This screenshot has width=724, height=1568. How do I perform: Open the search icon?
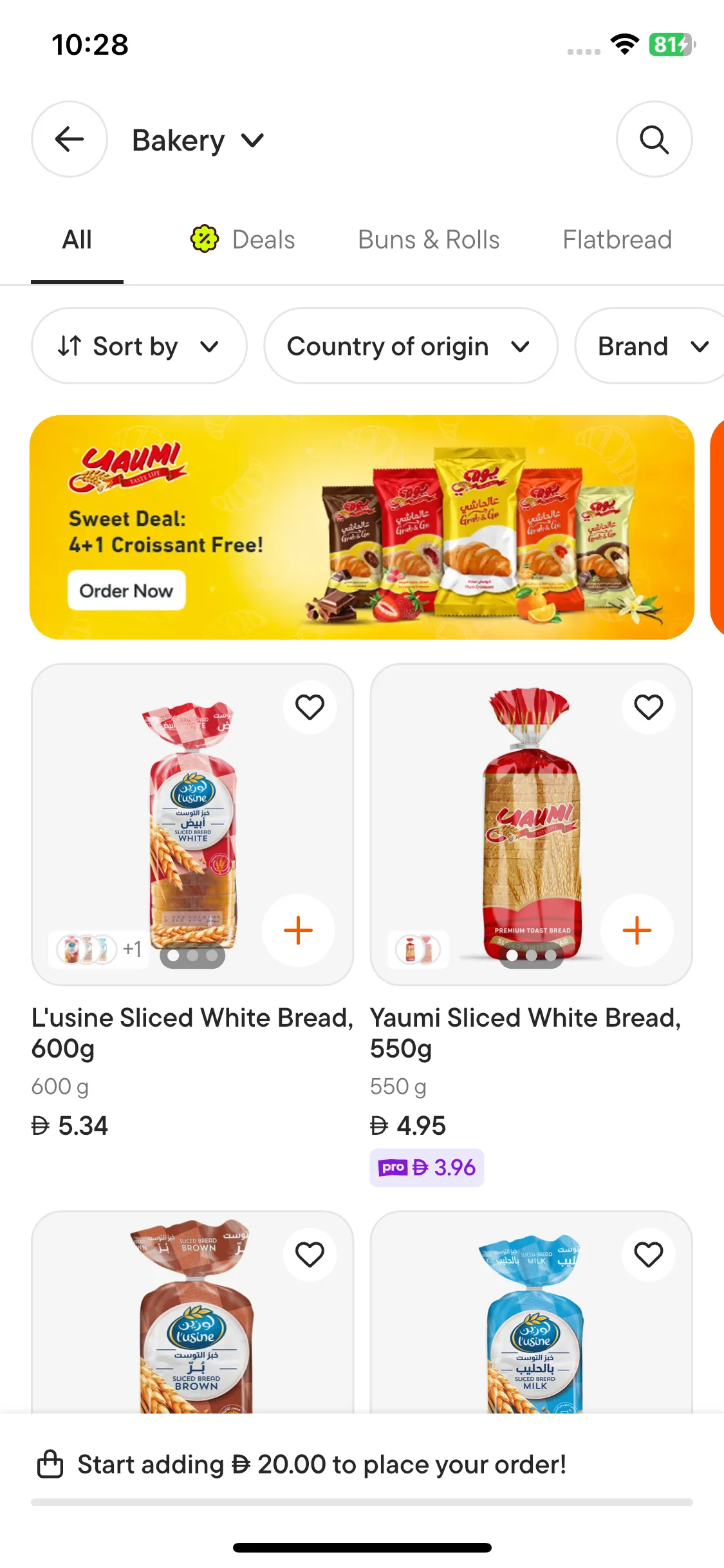(x=654, y=139)
